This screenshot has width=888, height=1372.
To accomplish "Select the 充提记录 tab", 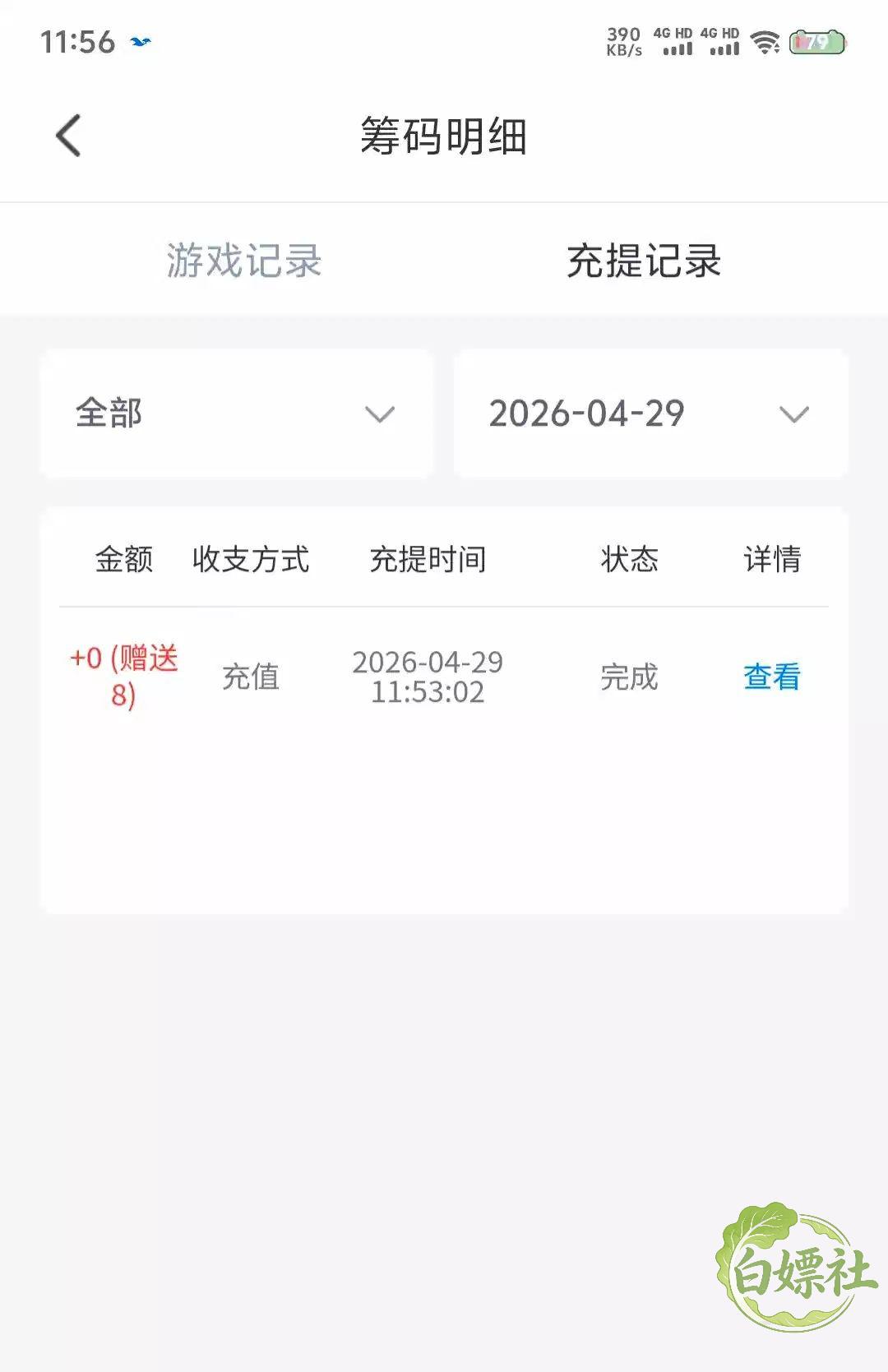I will click(x=644, y=261).
